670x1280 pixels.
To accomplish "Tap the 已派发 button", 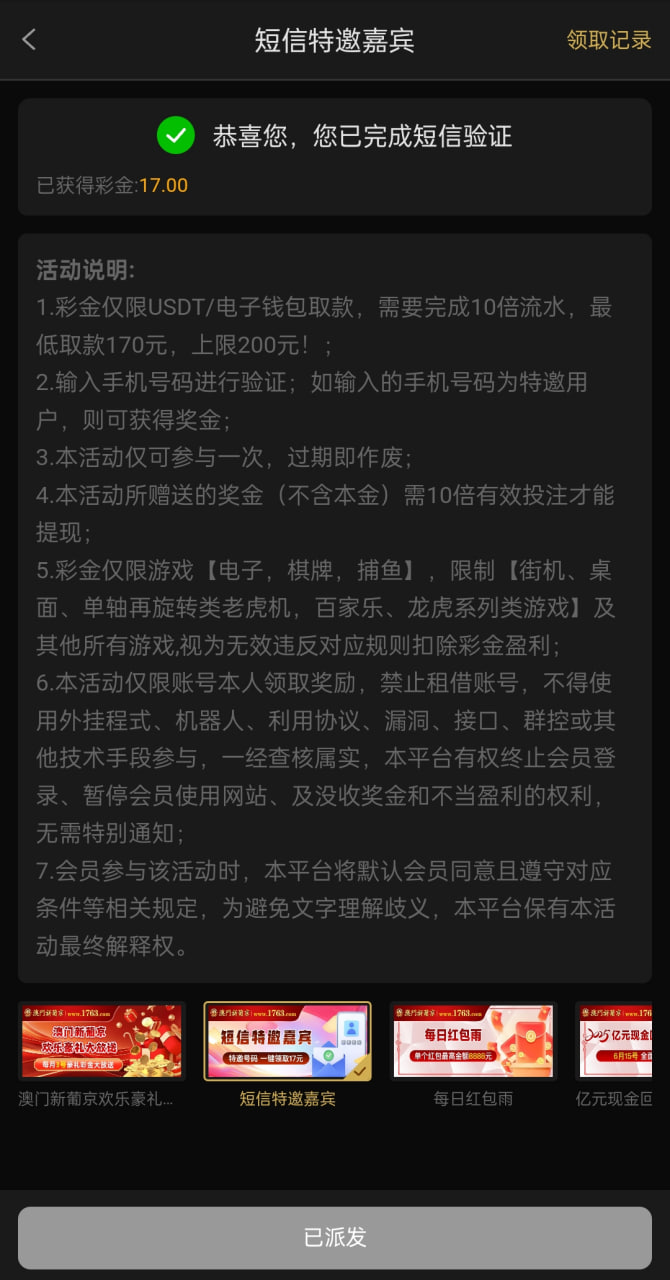I will [x=335, y=1237].
